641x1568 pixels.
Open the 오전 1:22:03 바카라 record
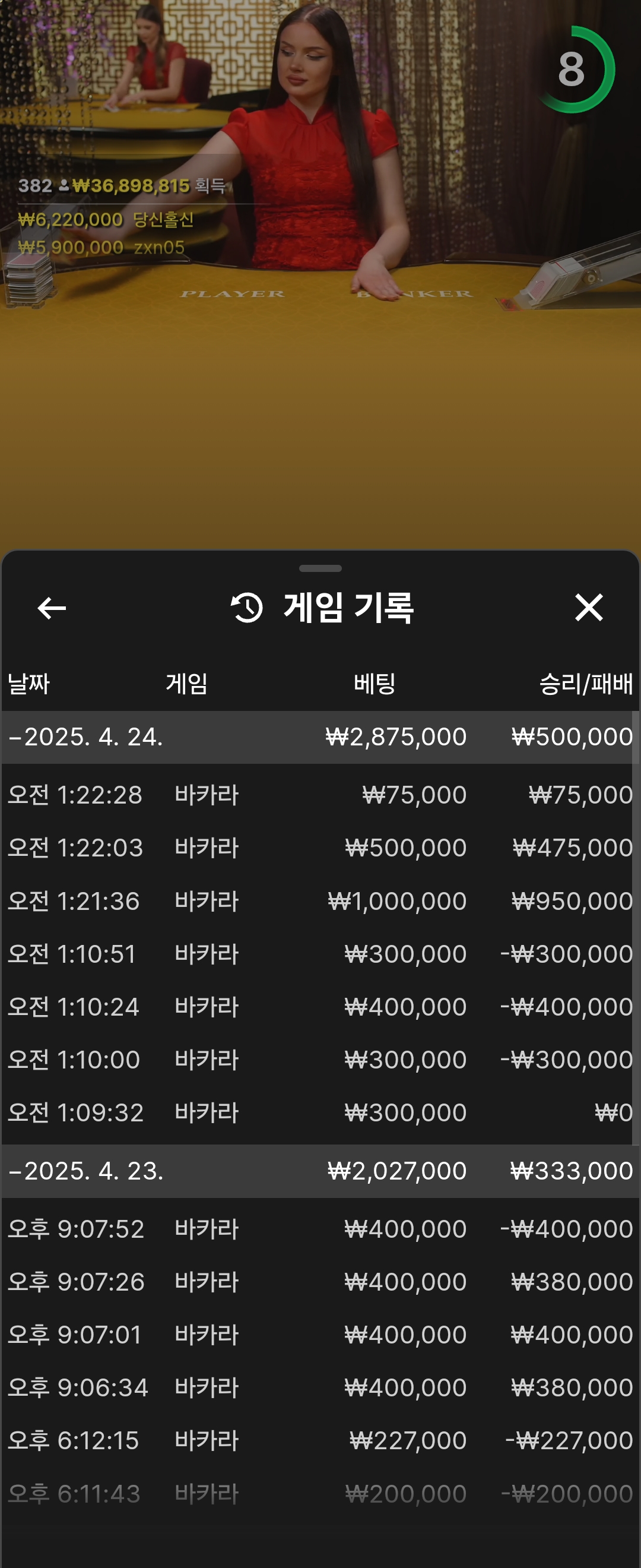320,848
